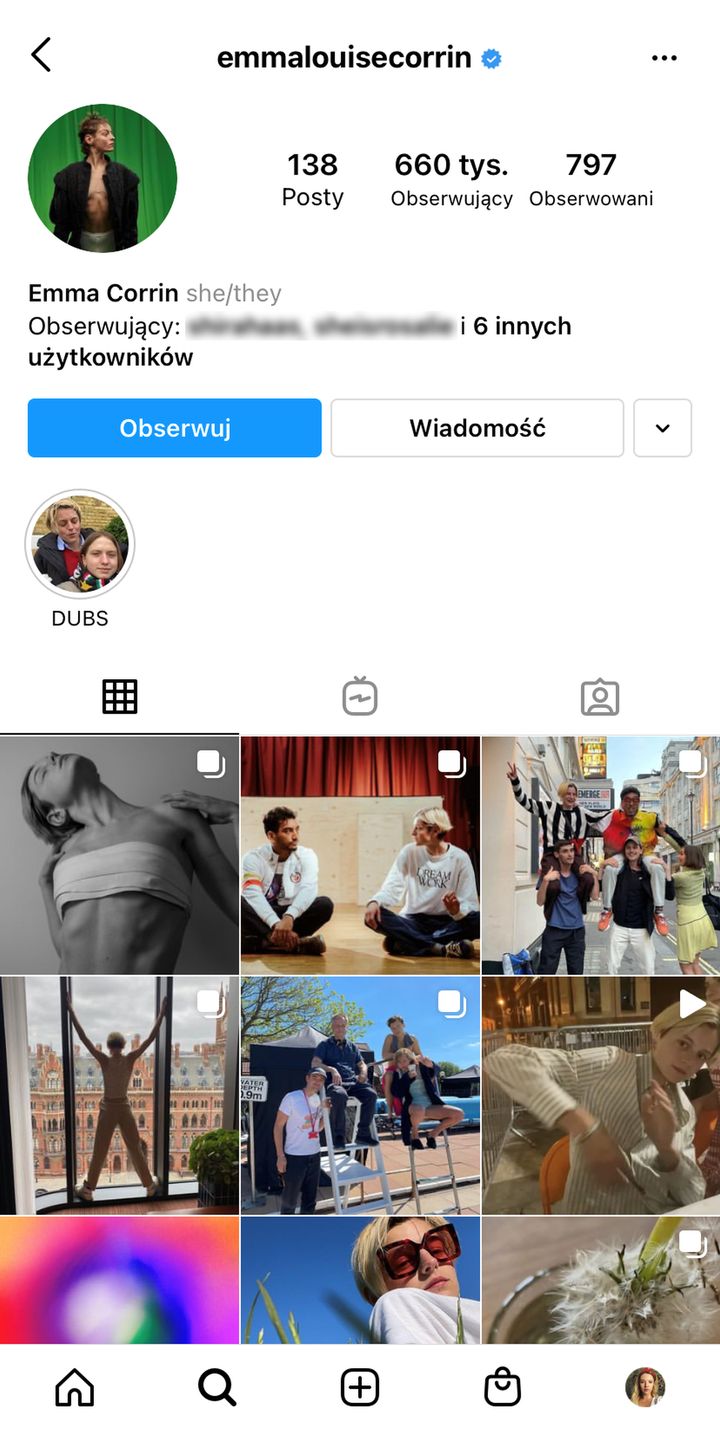Image resolution: width=720 pixels, height=1440 pixels.
Task: Go to the Home feed
Action: 75,1387
